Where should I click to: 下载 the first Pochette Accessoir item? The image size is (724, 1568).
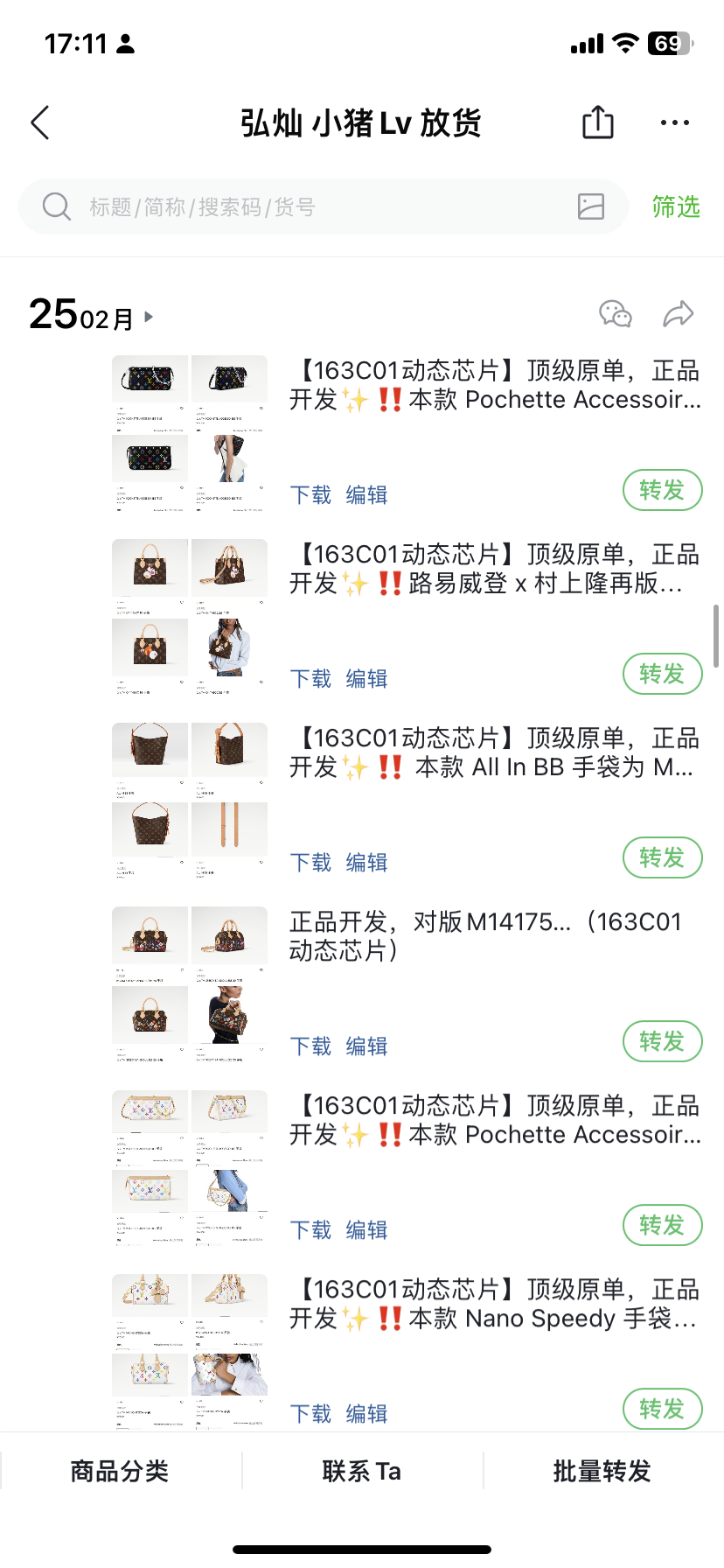click(310, 495)
